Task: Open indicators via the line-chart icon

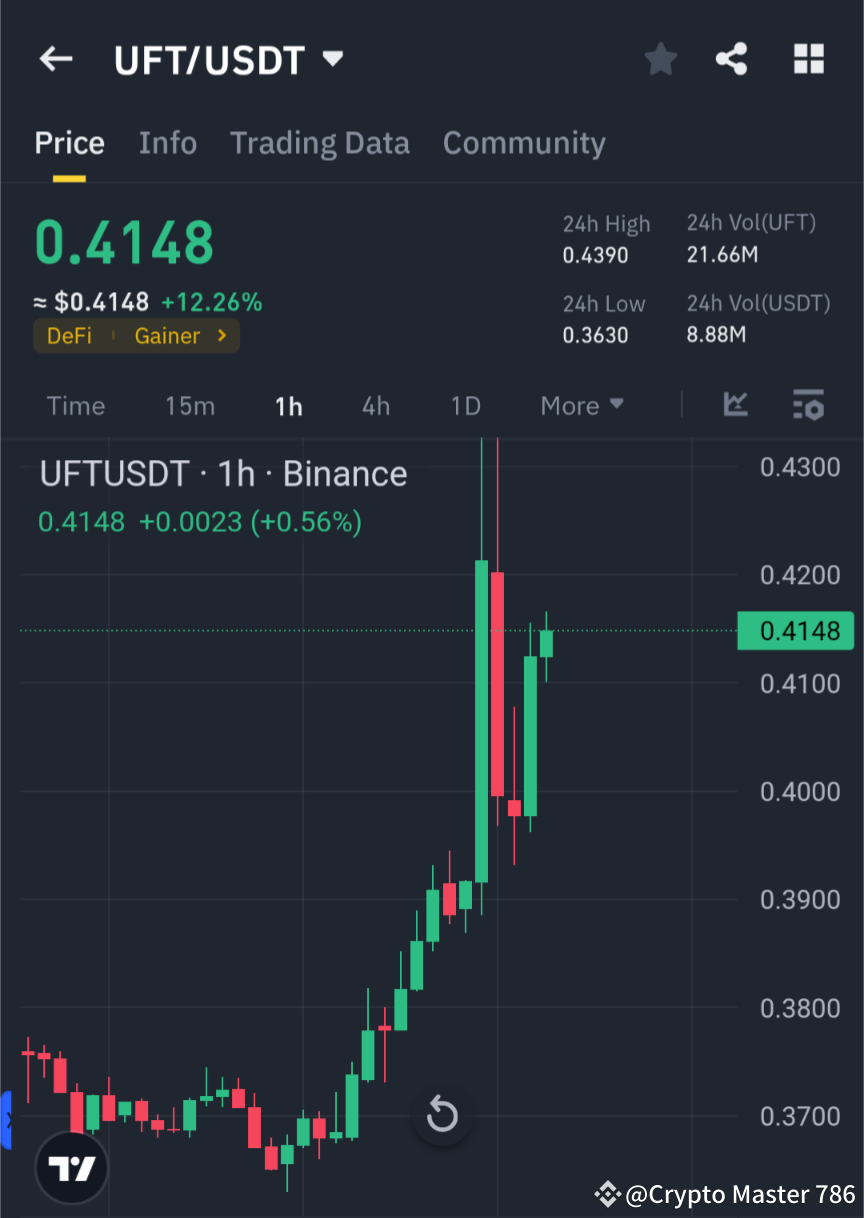Action: click(x=736, y=406)
